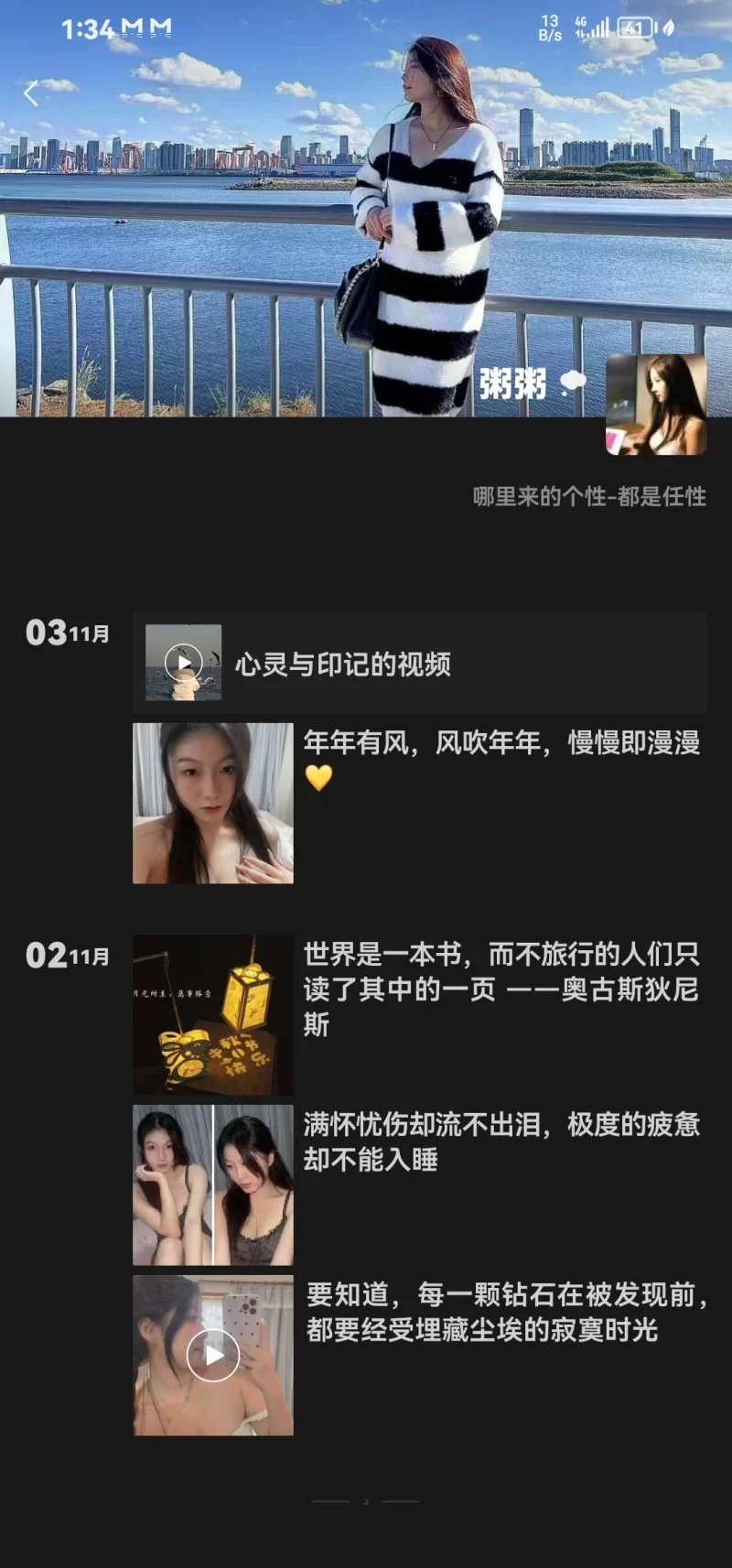This screenshot has height=1568, width=732.
Task: View the 世界是一本书 lantern photo post
Action: click(x=213, y=1014)
